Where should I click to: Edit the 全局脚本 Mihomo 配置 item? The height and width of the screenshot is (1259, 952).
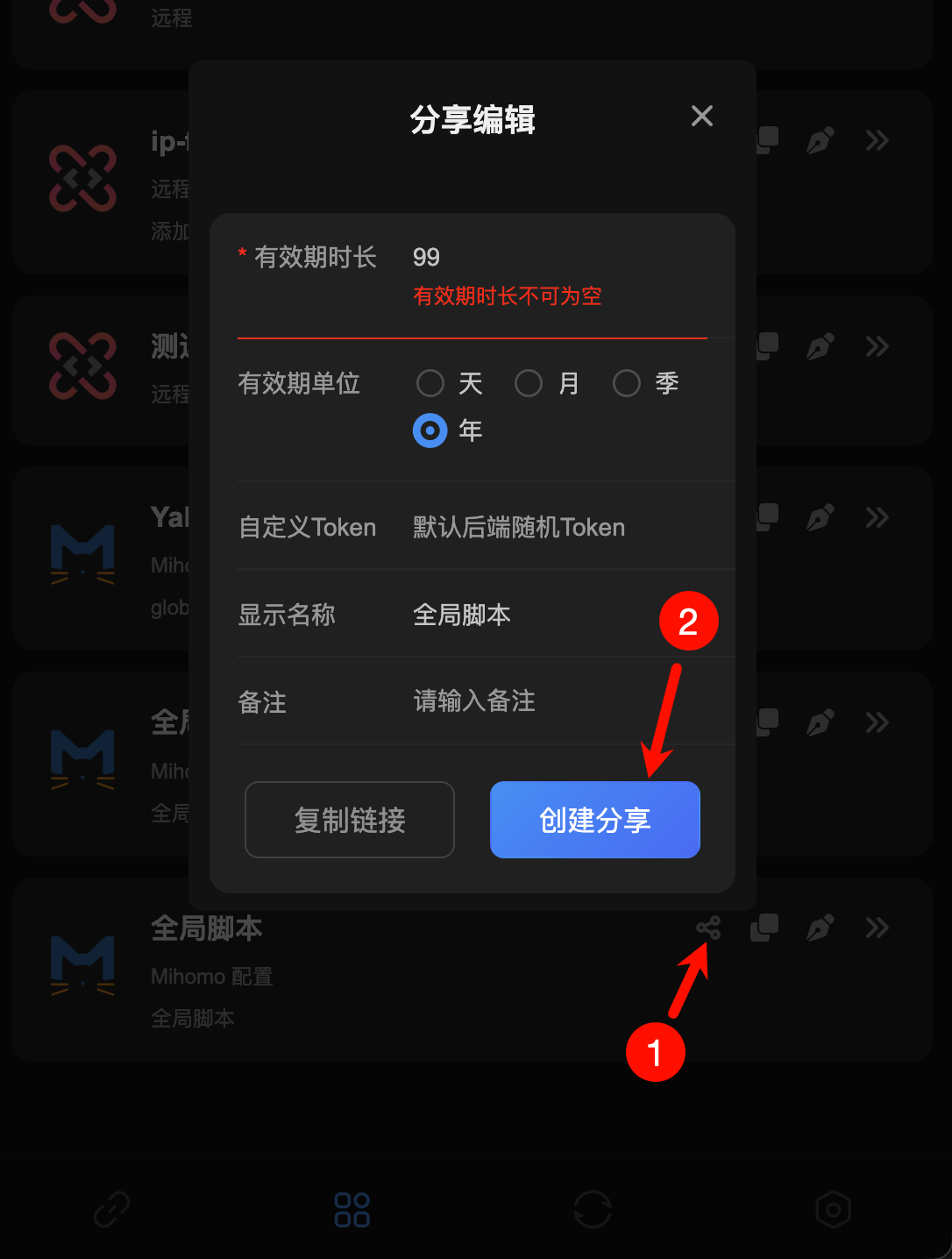pyautogui.click(x=821, y=928)
